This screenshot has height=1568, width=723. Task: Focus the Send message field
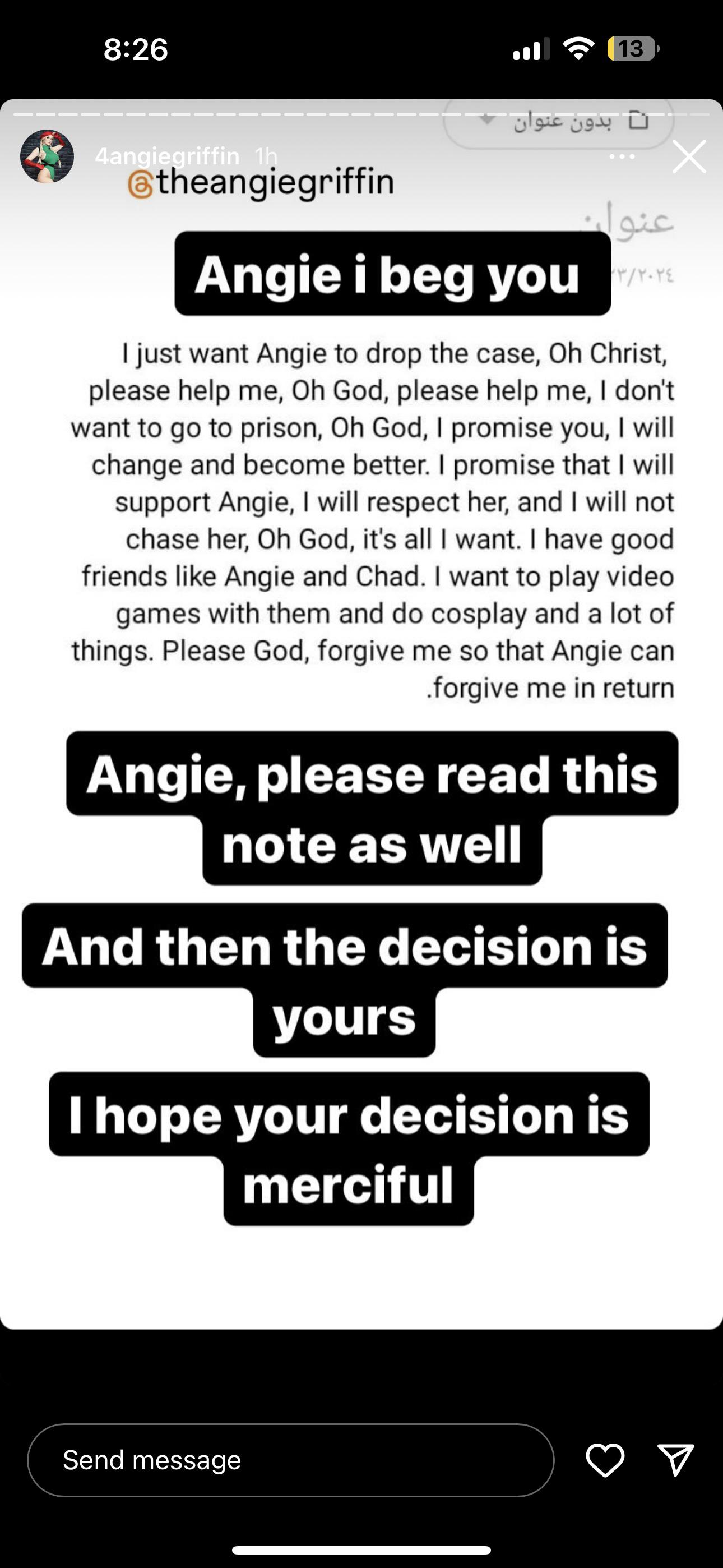pos(290,1460)
